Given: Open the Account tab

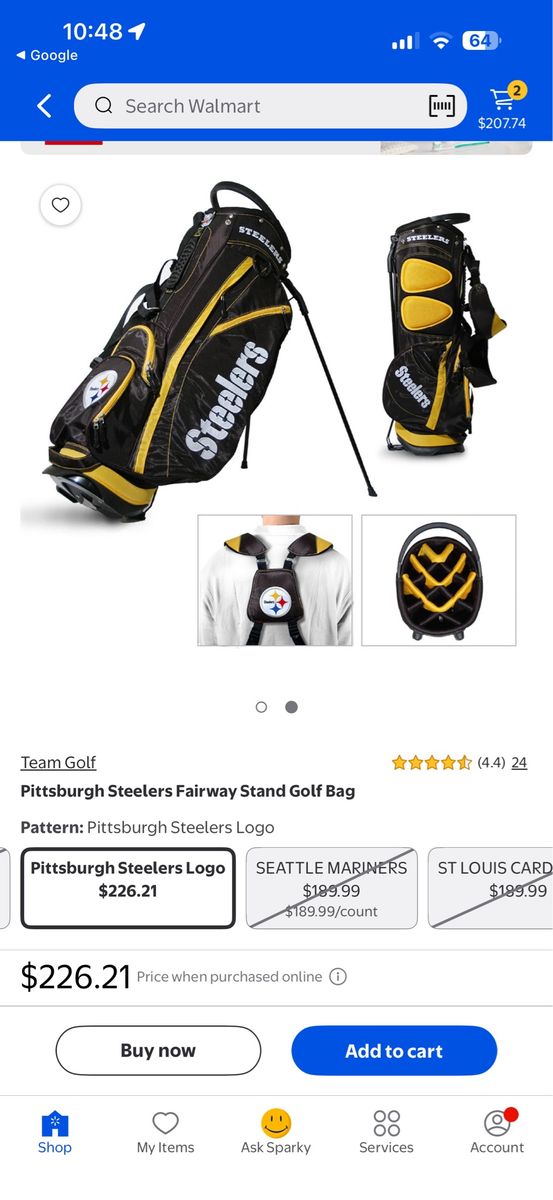Looking at the screenshot, I should point(497,1133).
